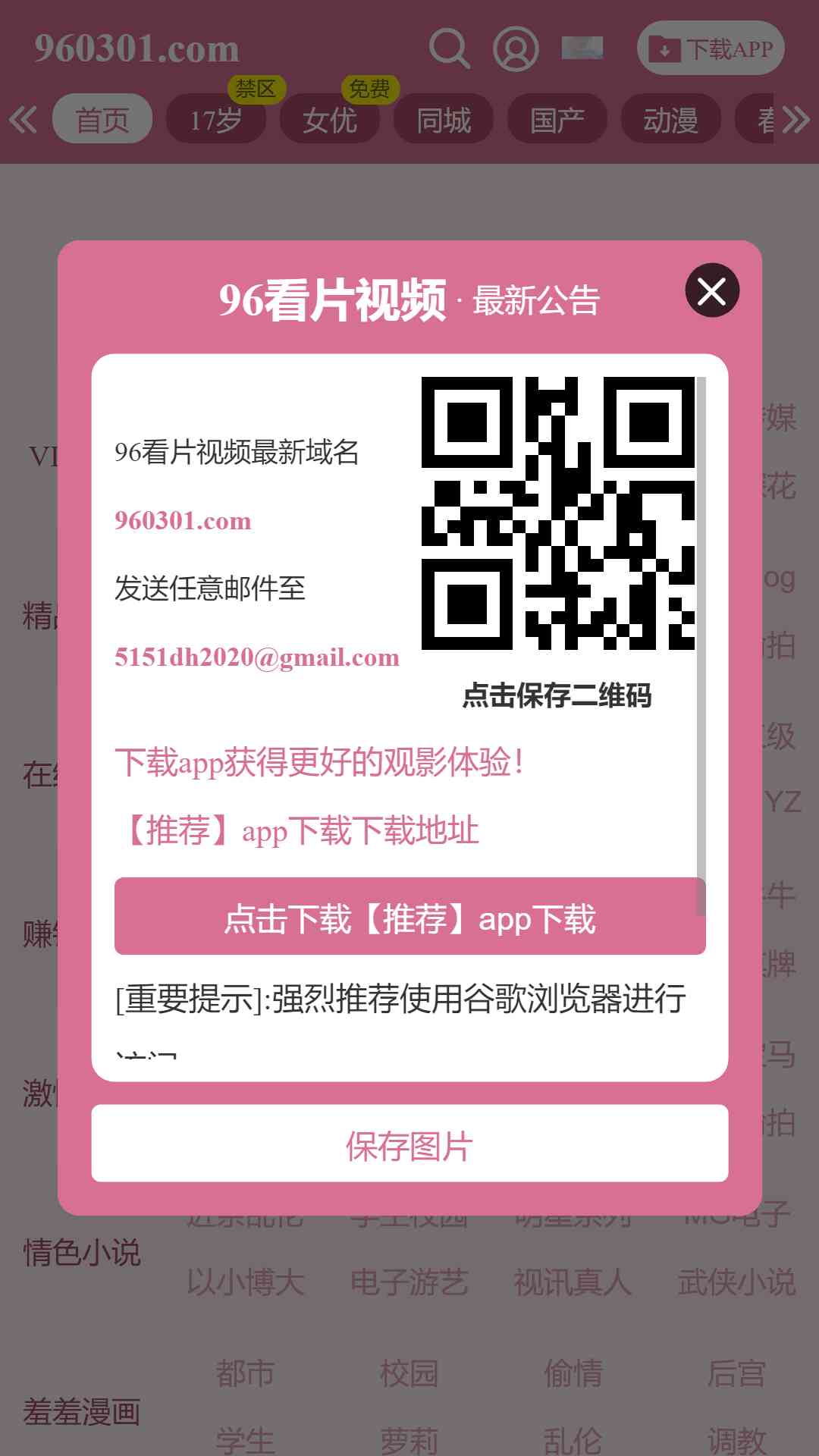The height and width of the screenshot is (1456, 819).
Task: Switch to the 首页 tab
Action: point(102,119)
